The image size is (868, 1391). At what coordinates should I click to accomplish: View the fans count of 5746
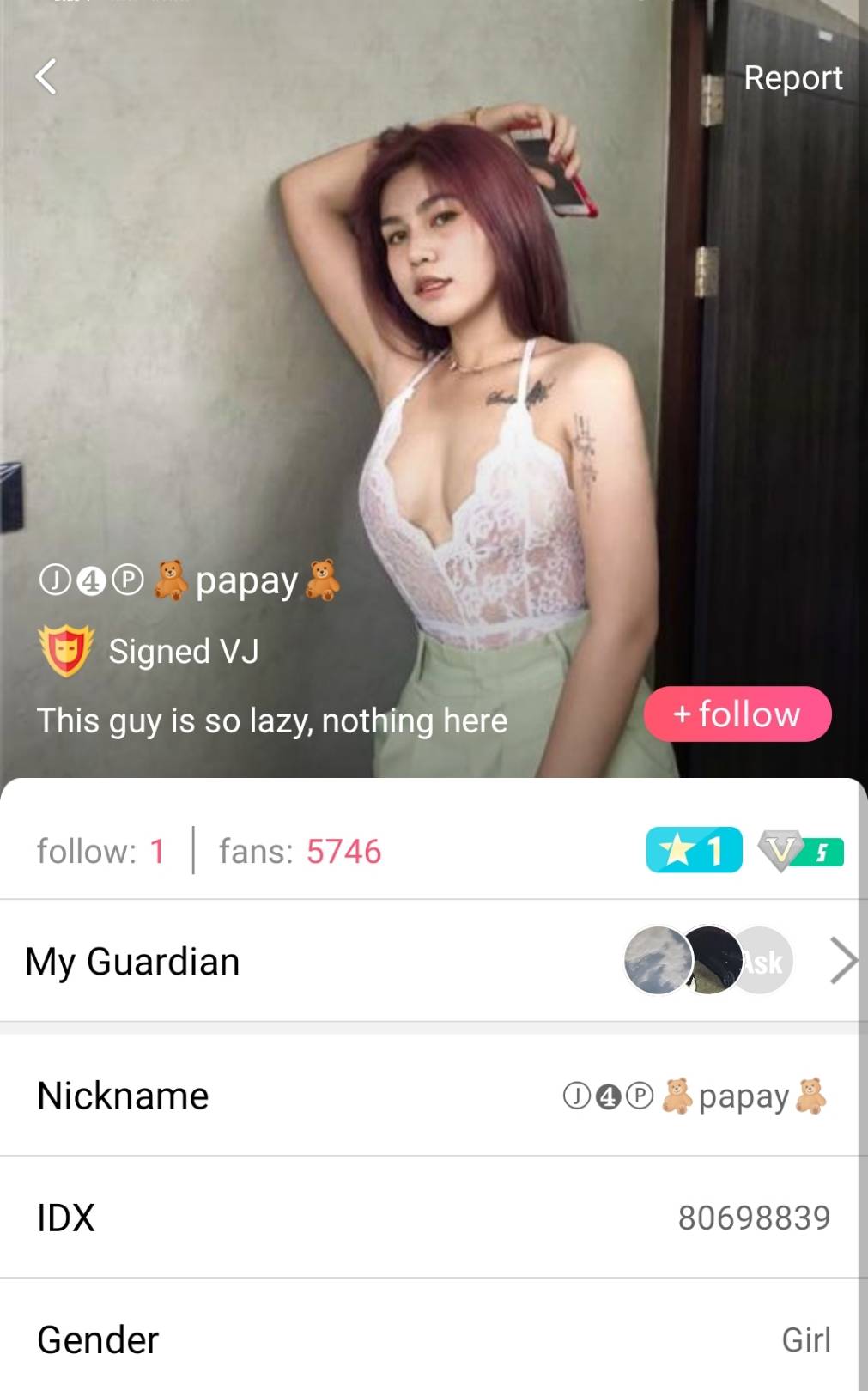(300, 852)
